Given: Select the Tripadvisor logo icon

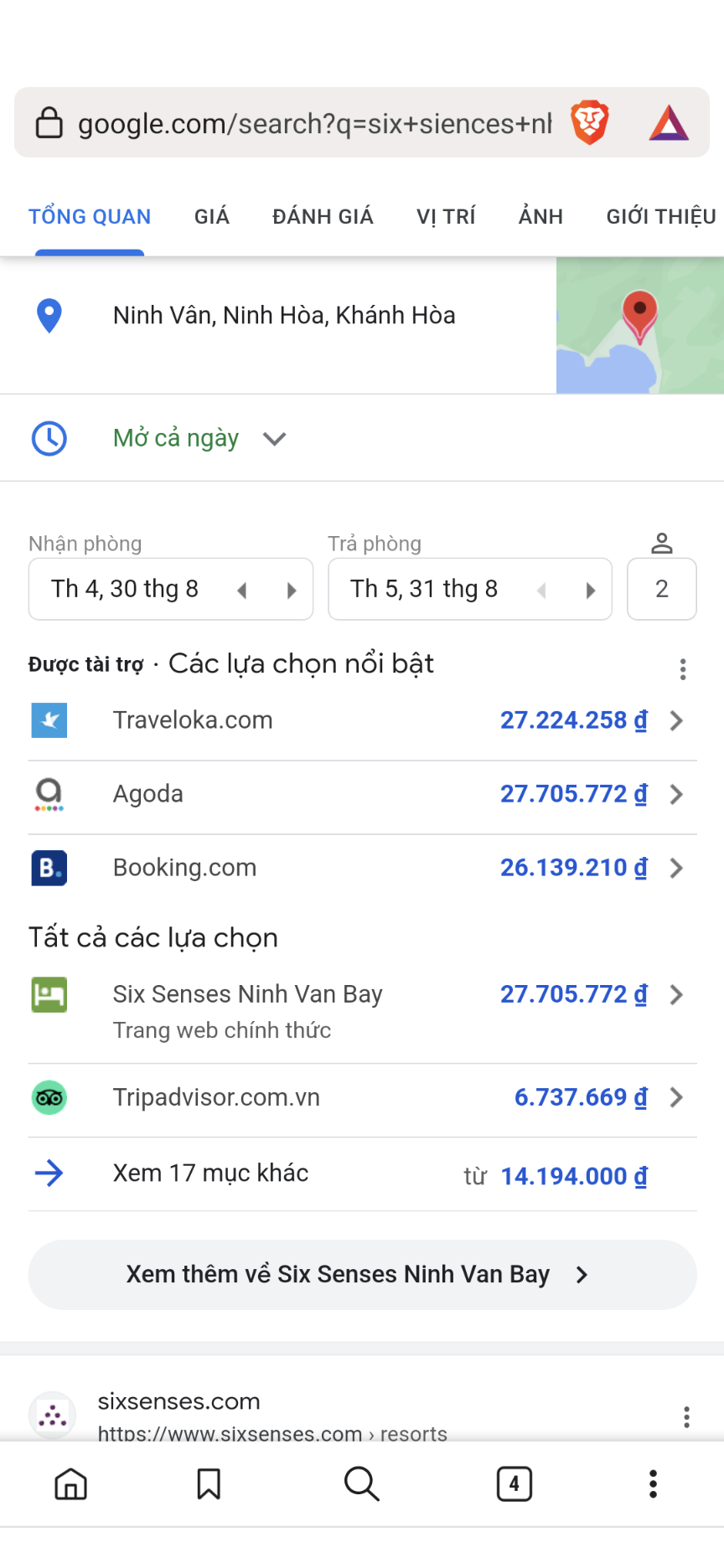Looking at the screenshot, I should coord(49,1097).
